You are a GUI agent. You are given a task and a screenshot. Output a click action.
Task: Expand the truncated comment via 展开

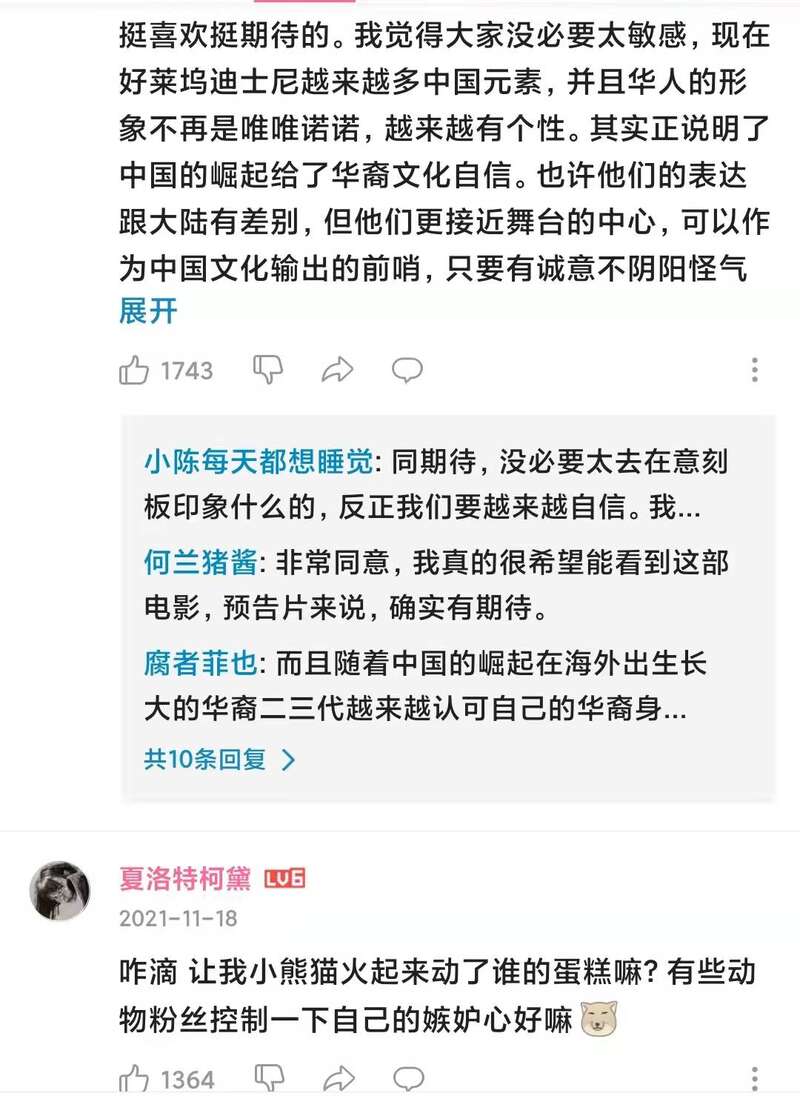[x=148, y=311]
